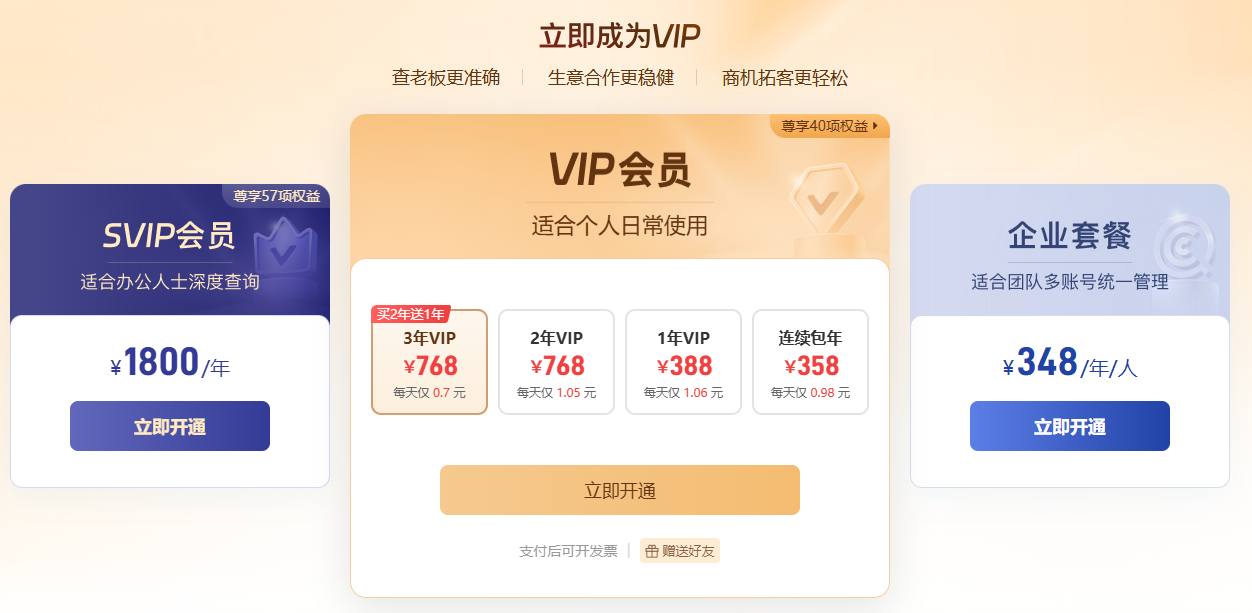This screenshot has width=1252, height=613.
Task: Tap 立即开通 on the 企业套餐 card
Action: point(1070,426)
